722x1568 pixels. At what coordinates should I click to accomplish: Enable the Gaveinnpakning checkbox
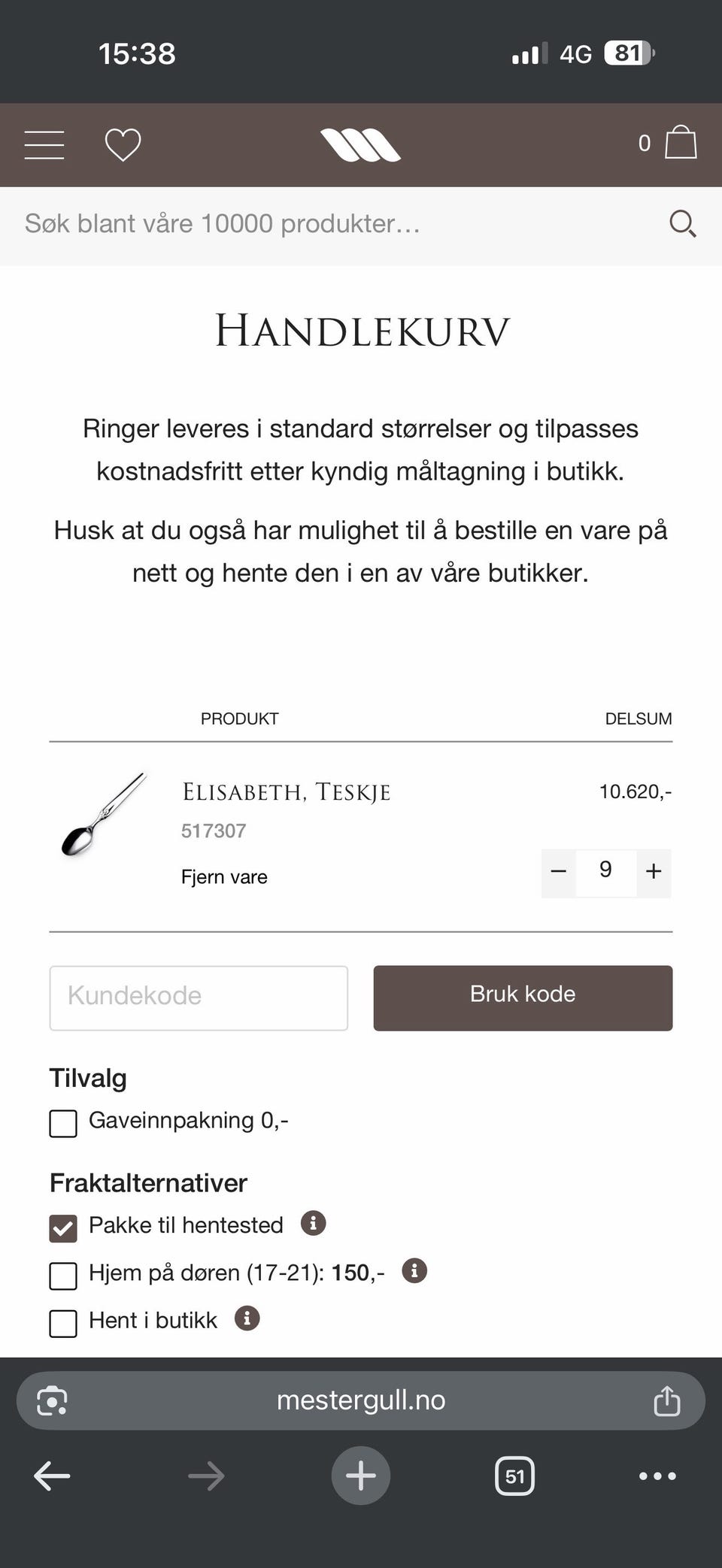(x=63, y=1124)
